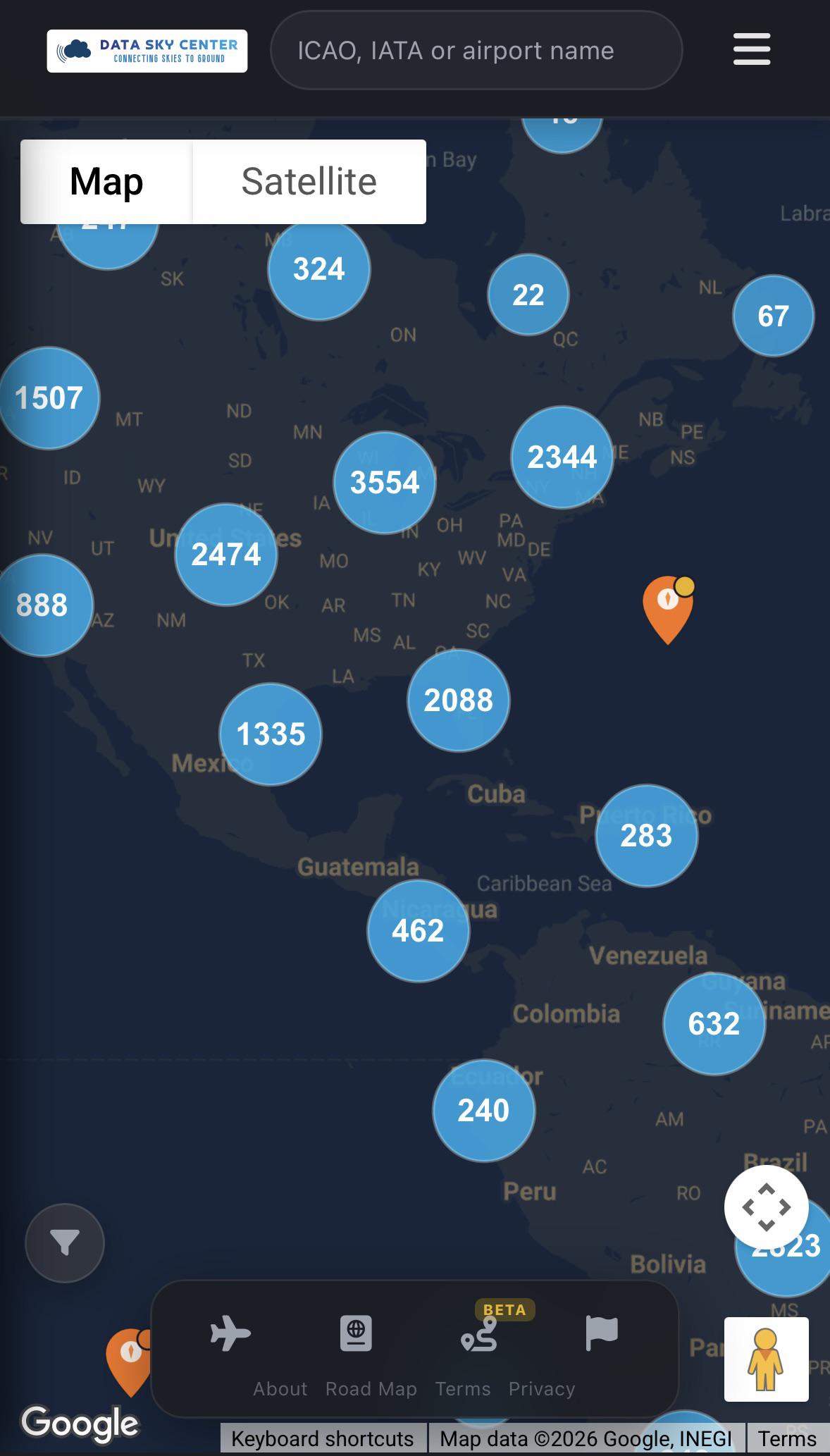The image size is (830, 1456).
Task: Switch the map to Satellite view
Action: tap(309, 181)
